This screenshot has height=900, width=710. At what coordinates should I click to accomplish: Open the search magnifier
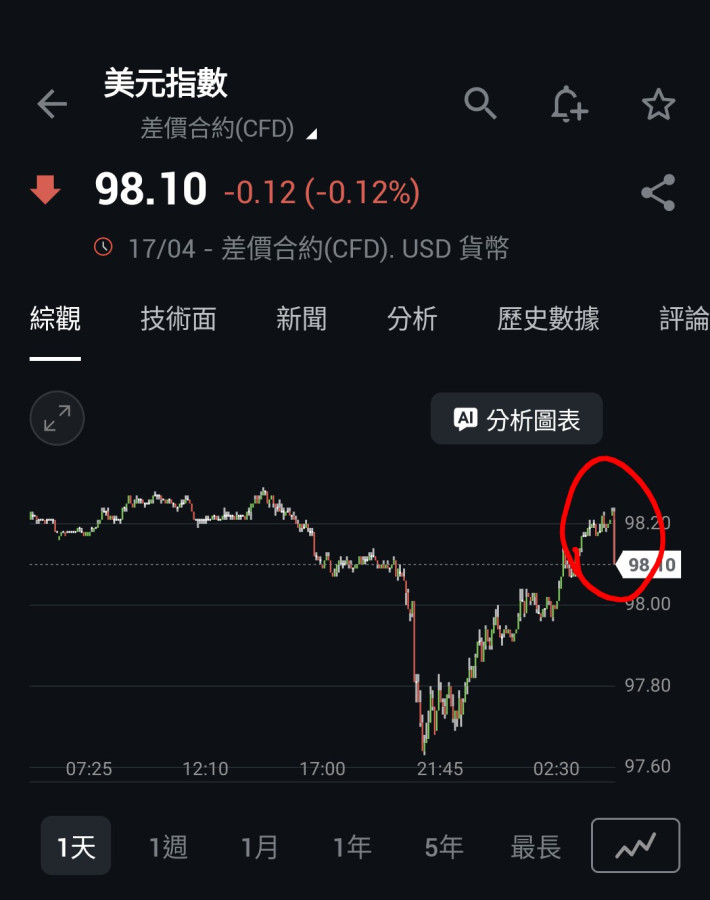click(x=481, y=103)
